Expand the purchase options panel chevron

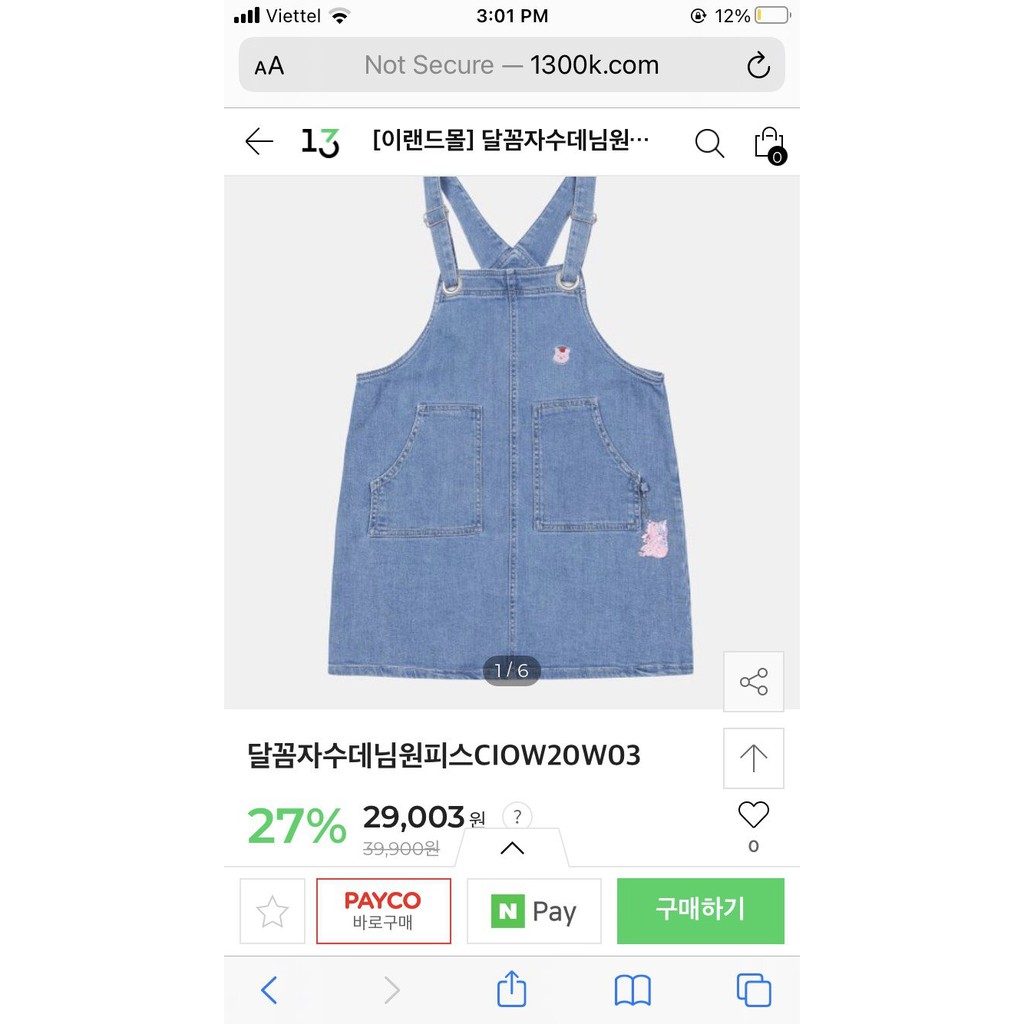[512, 849]
